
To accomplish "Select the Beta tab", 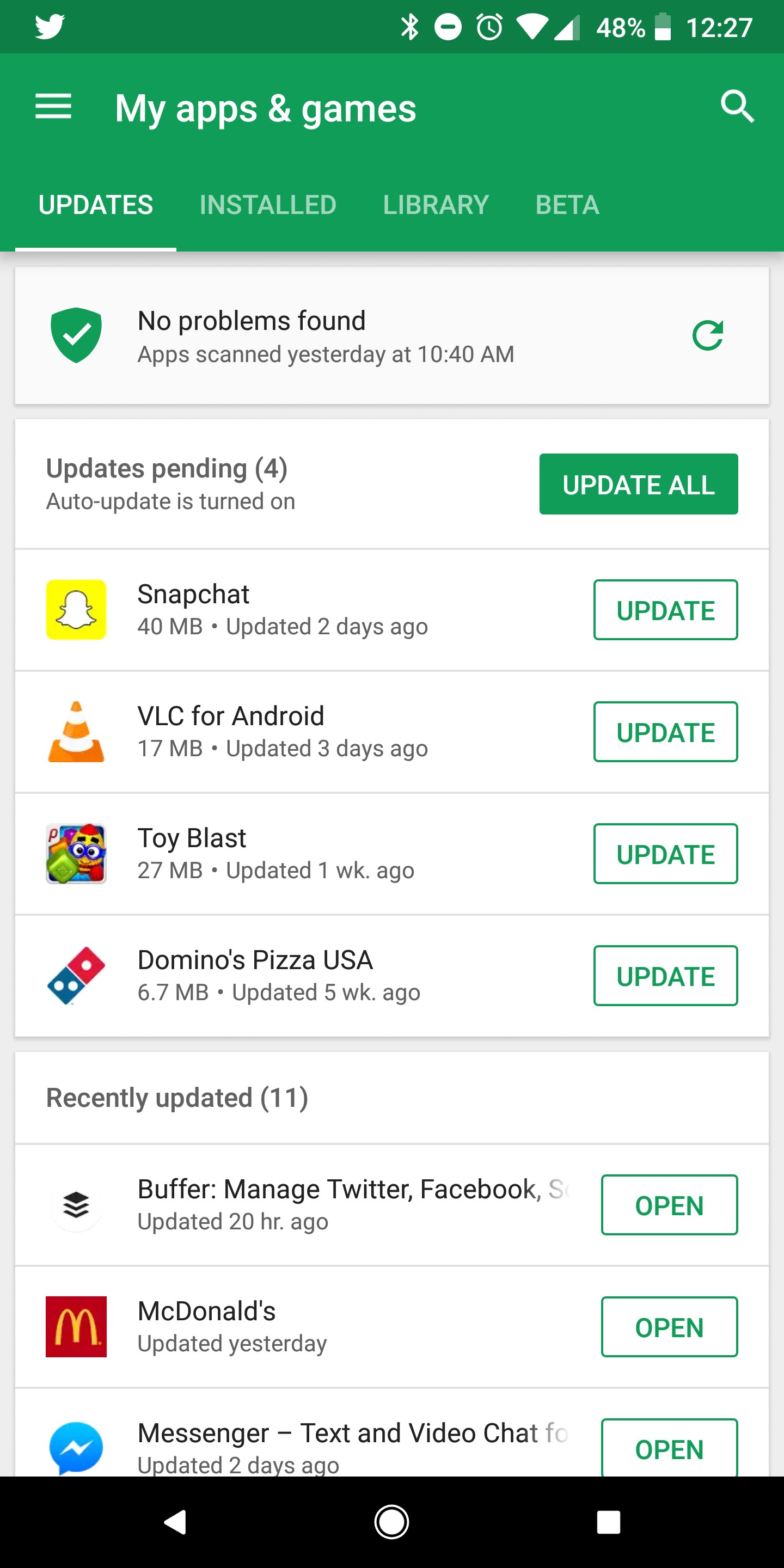I will [567, 205].
